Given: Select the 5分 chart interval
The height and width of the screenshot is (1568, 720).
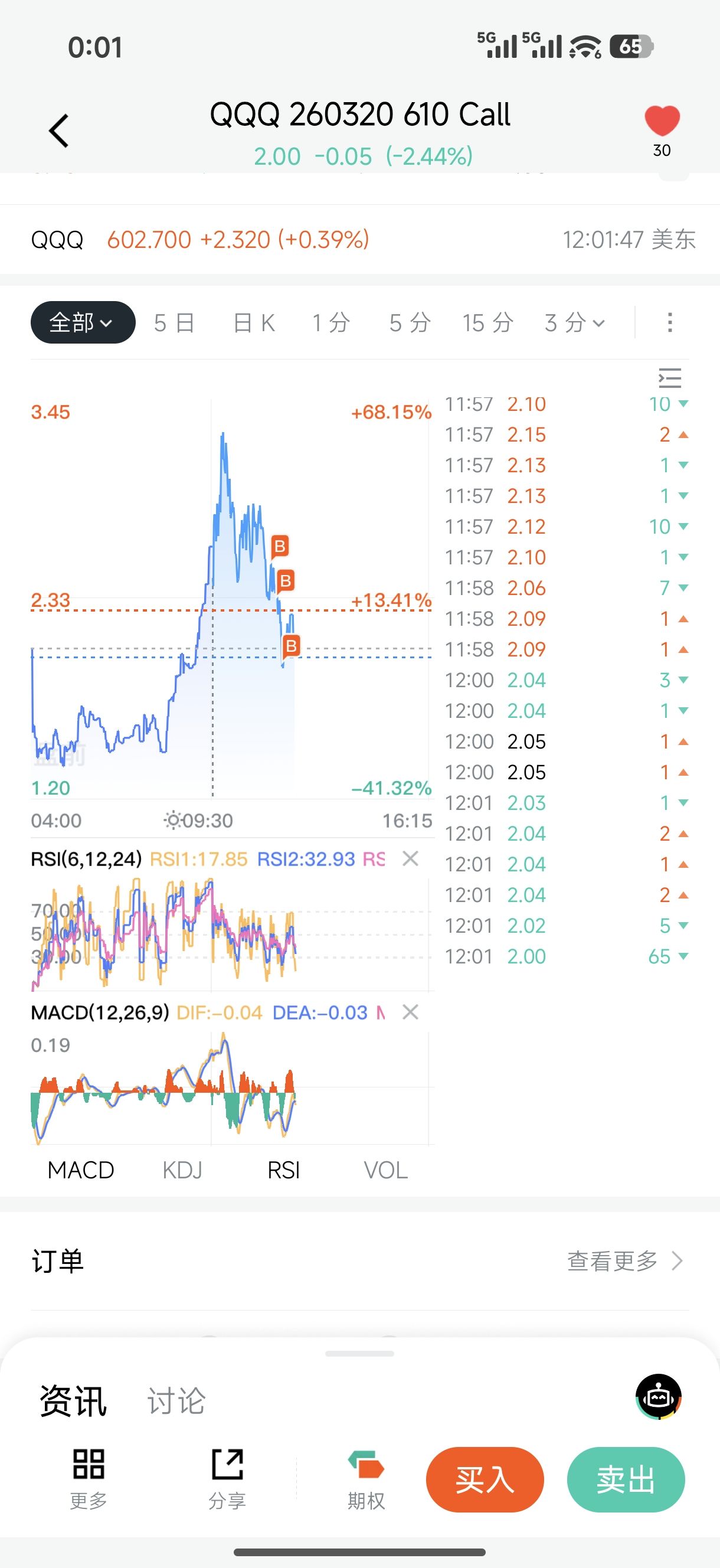Looking at the screenshot, I should (410, 322).
